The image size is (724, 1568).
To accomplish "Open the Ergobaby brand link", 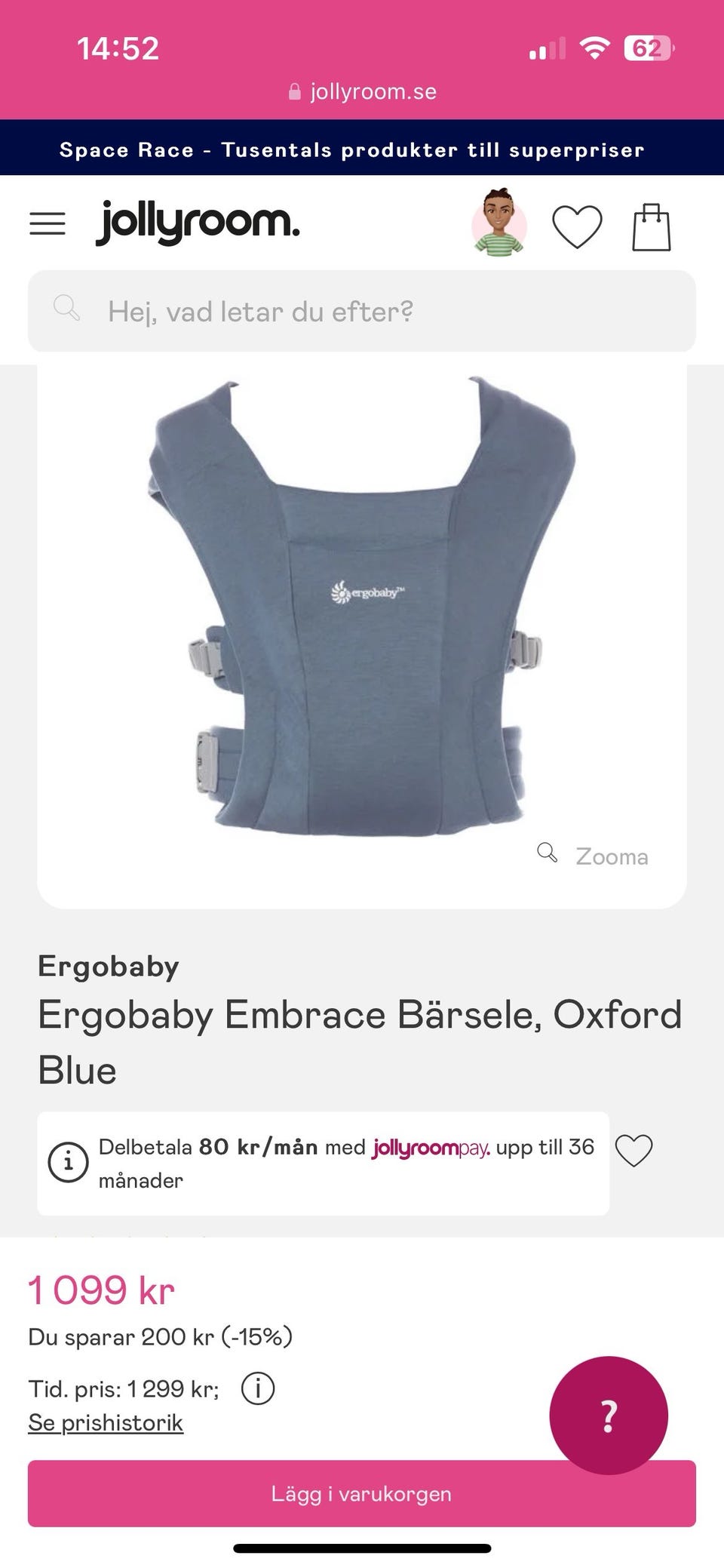I will (109, 966).
